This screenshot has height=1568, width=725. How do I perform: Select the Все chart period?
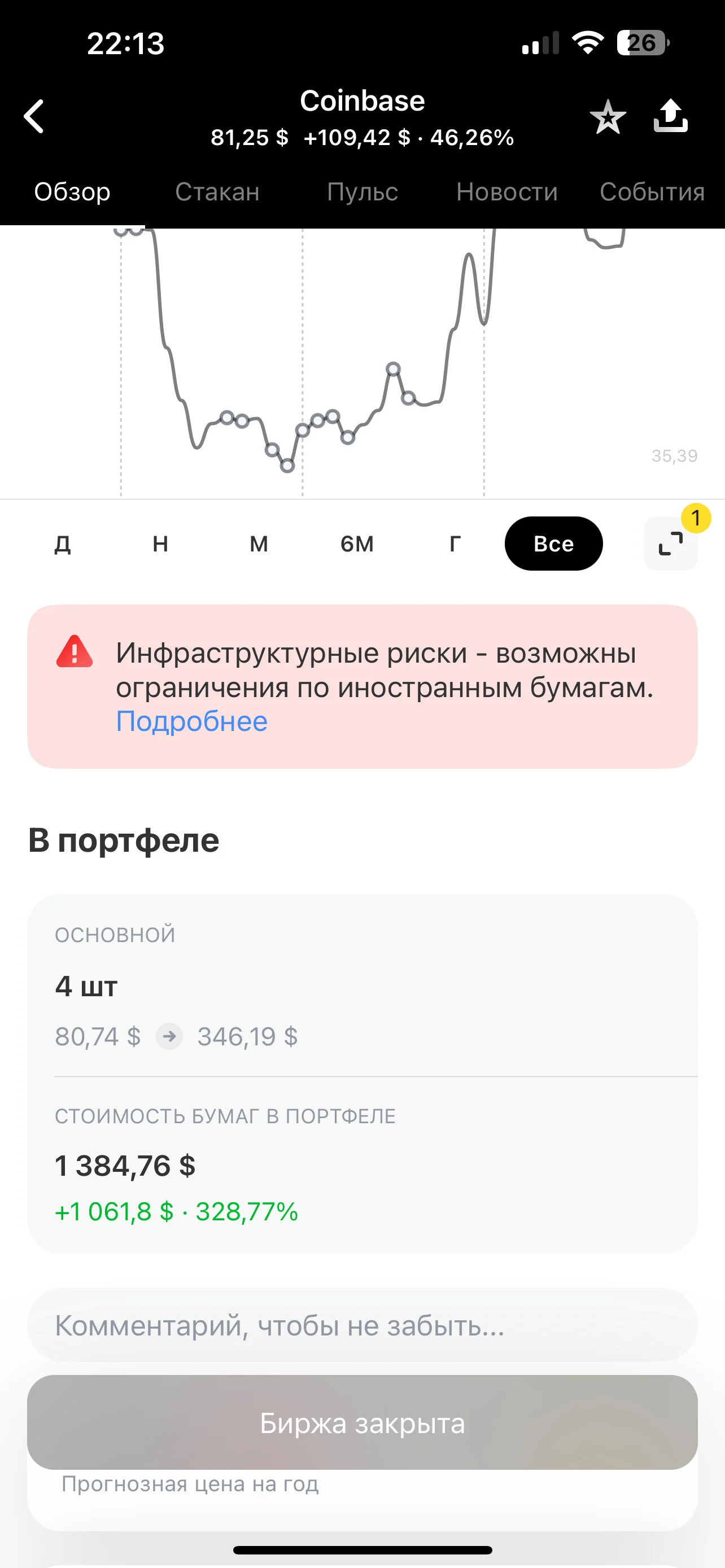553,543
